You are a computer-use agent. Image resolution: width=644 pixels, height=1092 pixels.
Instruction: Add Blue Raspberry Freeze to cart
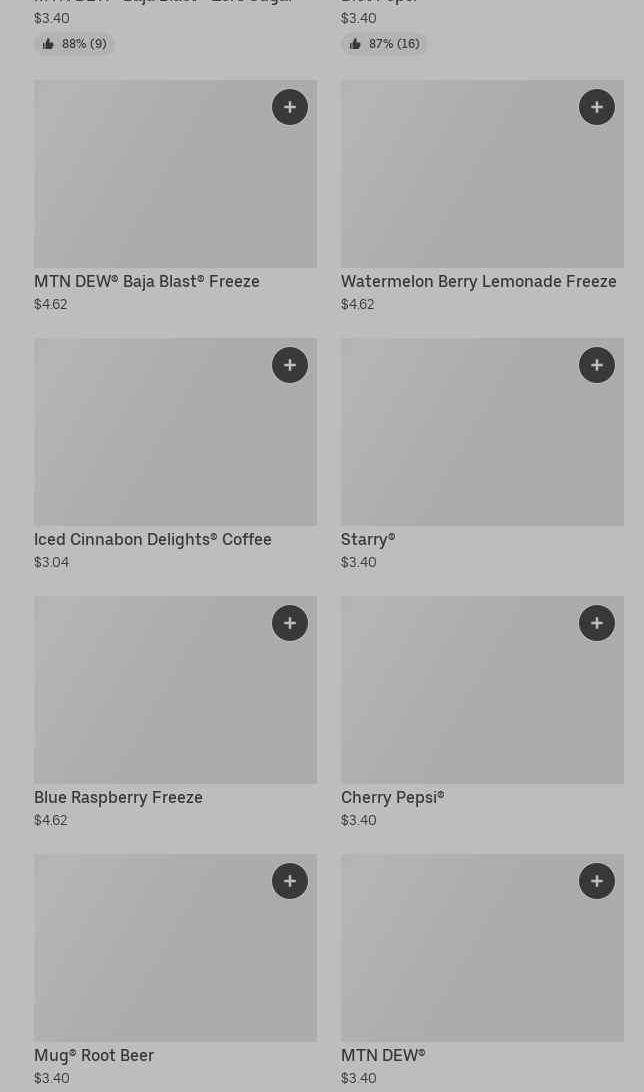[290, 623]
